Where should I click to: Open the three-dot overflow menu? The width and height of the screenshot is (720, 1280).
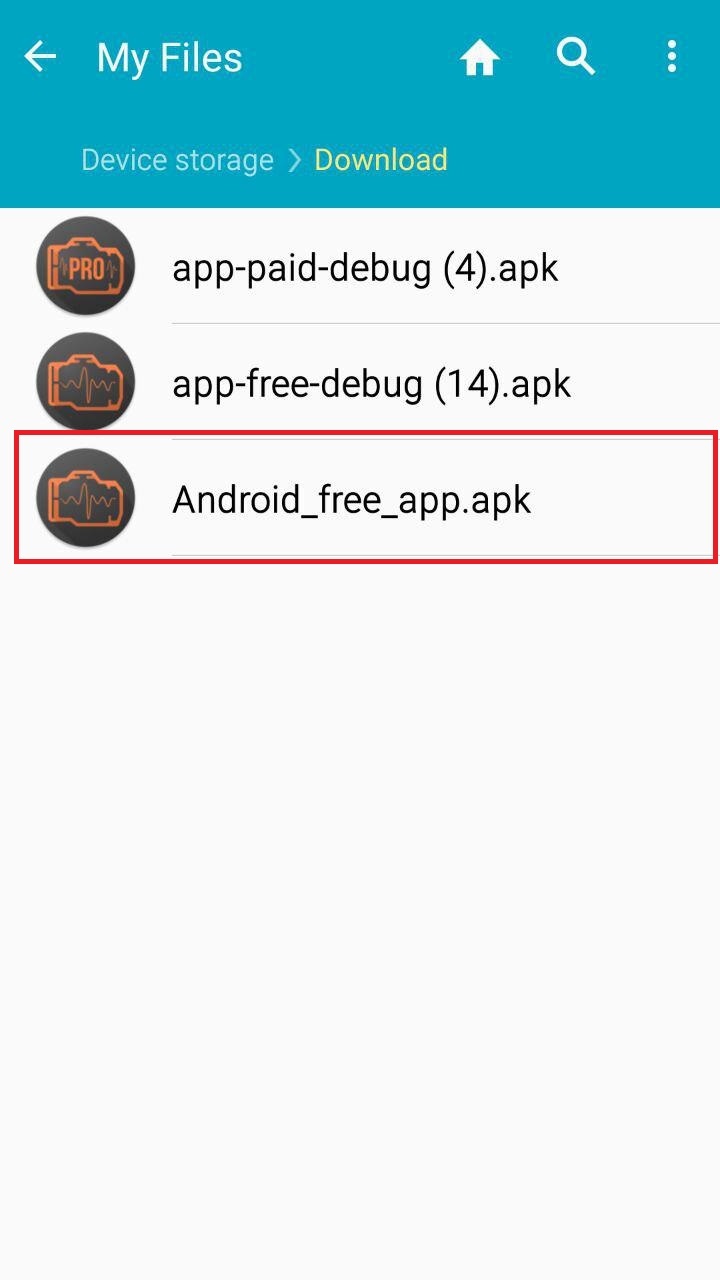[672, 57]
